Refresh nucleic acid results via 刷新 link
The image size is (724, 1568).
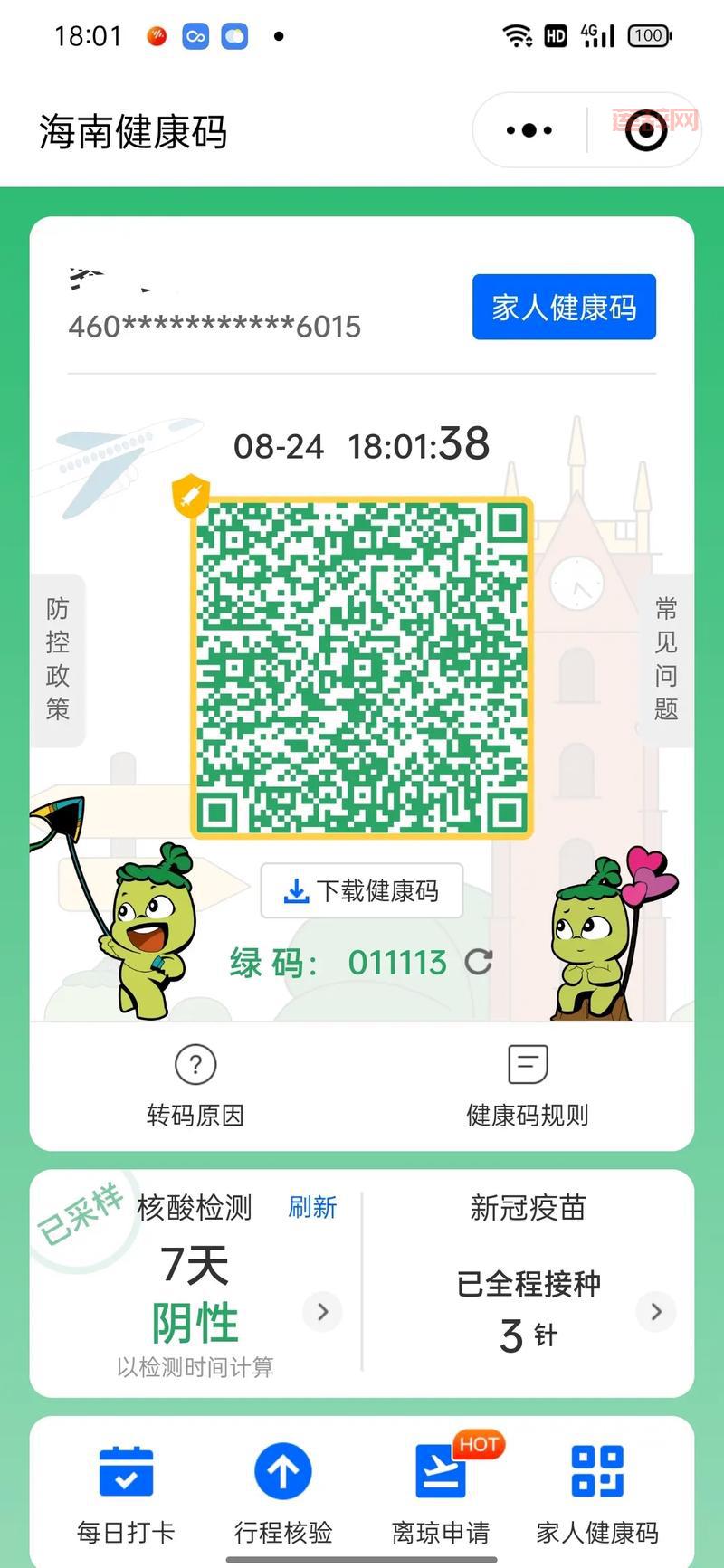coord(312,1207)
